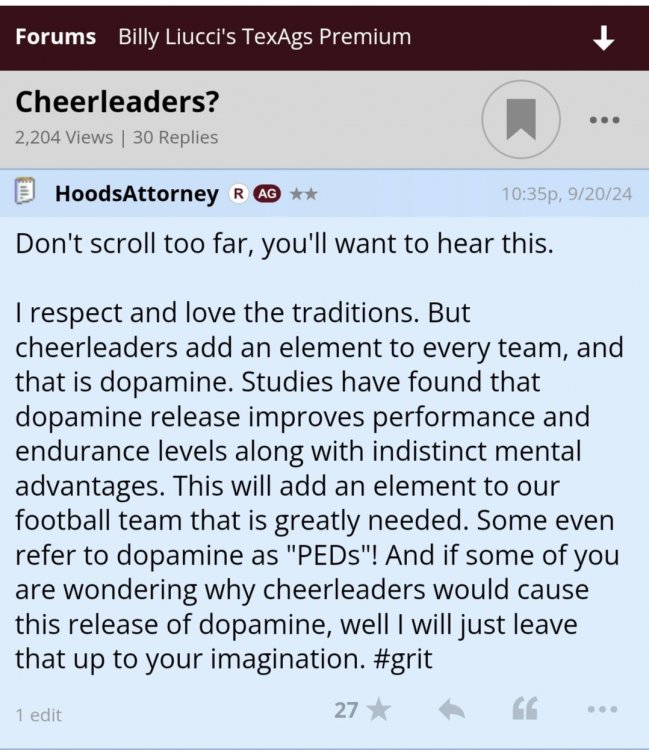This screenshot has height=750, width=649.
Task: Open Billy Liucci's TexAgs Premium board
Action: click(x=264, y=37)
